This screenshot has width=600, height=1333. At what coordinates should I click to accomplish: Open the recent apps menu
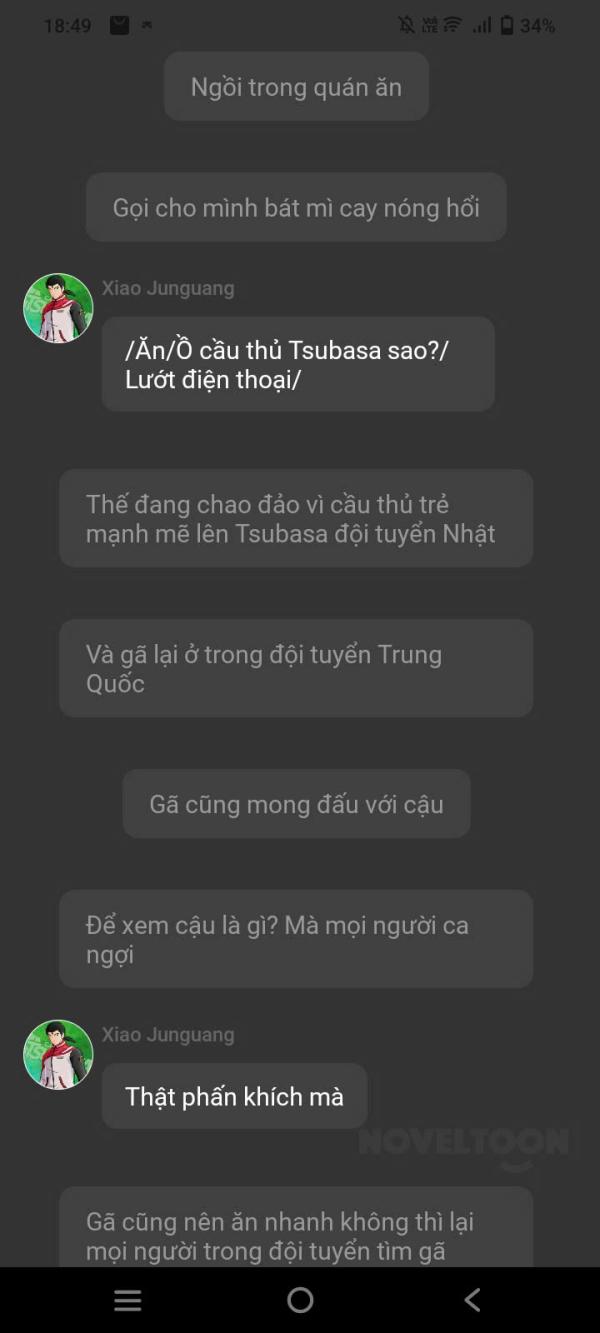pos(128,1300)
